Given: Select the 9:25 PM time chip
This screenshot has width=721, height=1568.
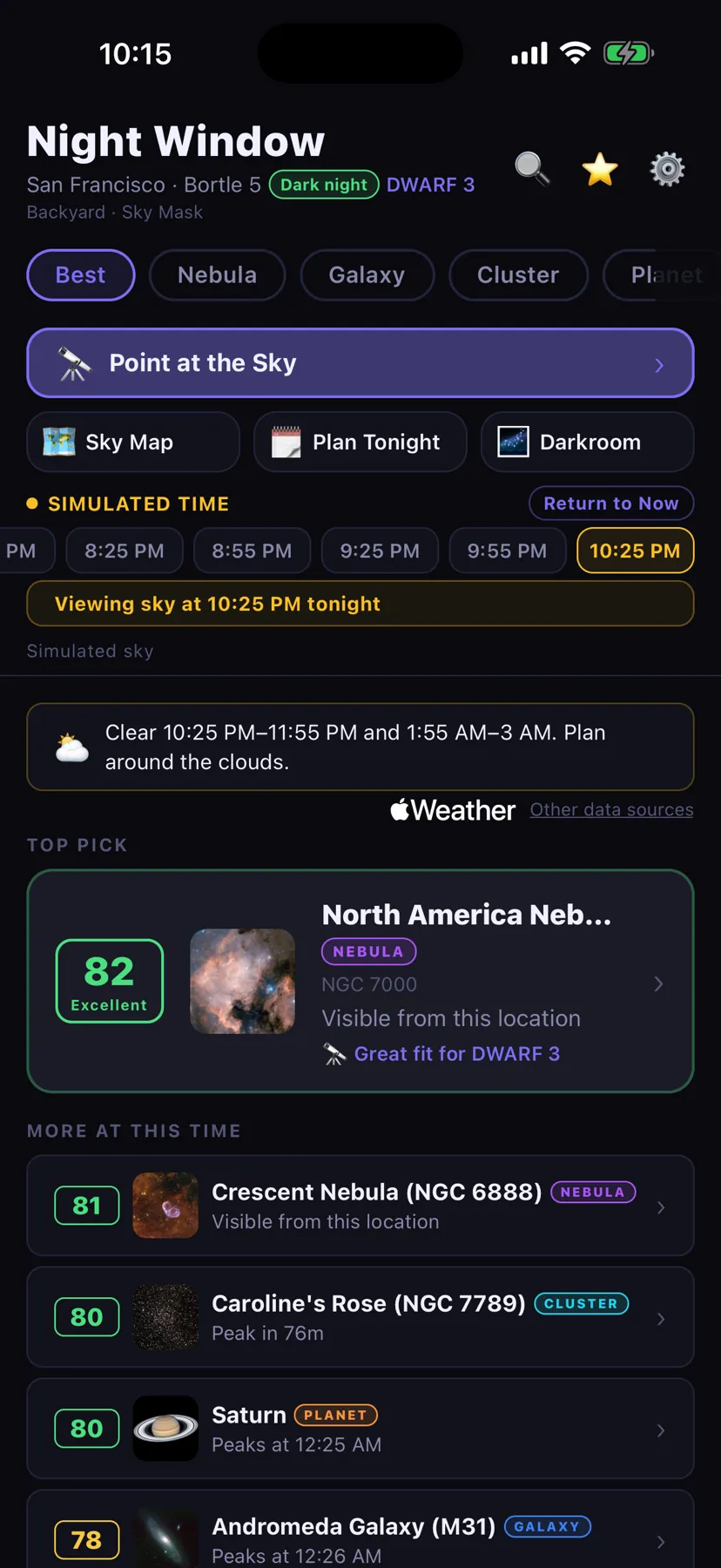Looking at the screenshot, I should click(380, 551).
